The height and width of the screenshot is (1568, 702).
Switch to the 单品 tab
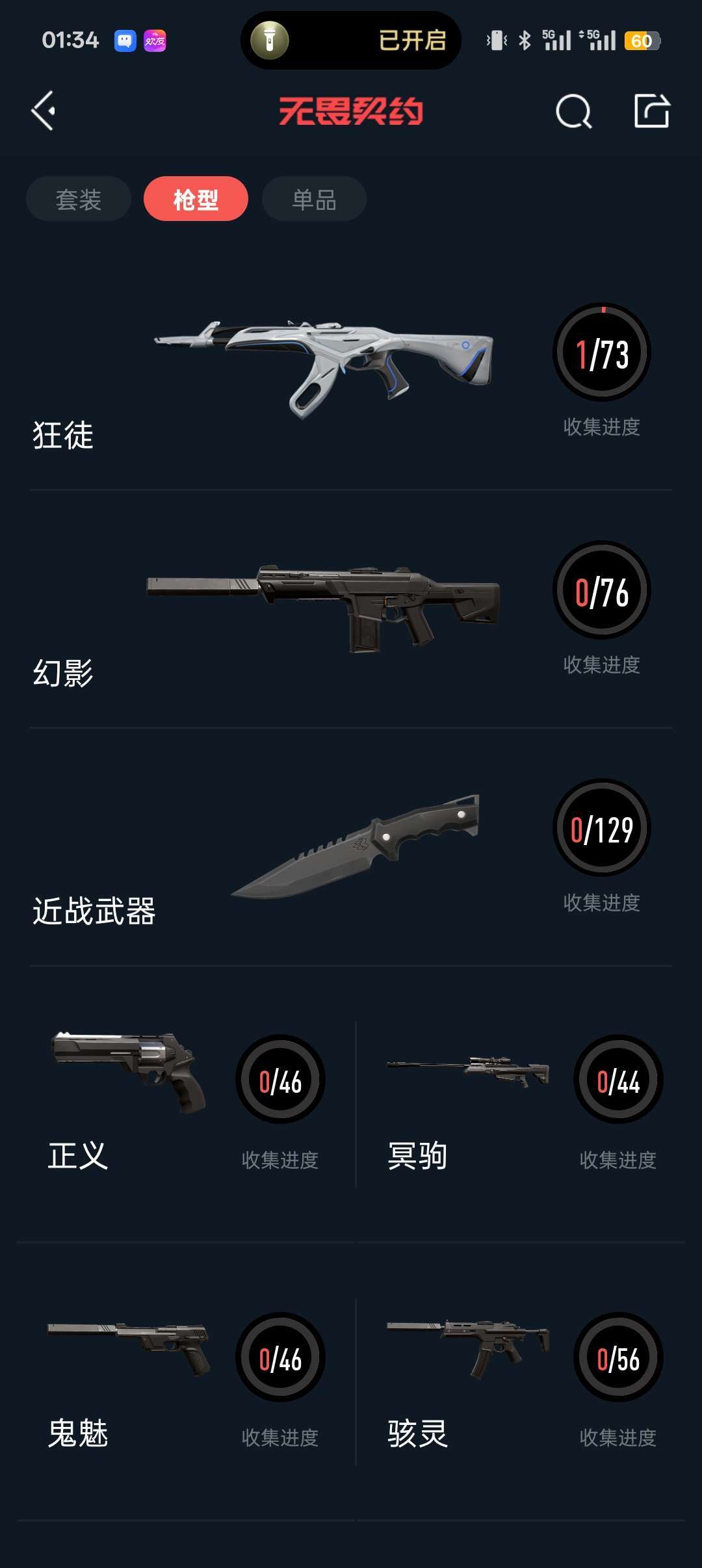(314, 199)
